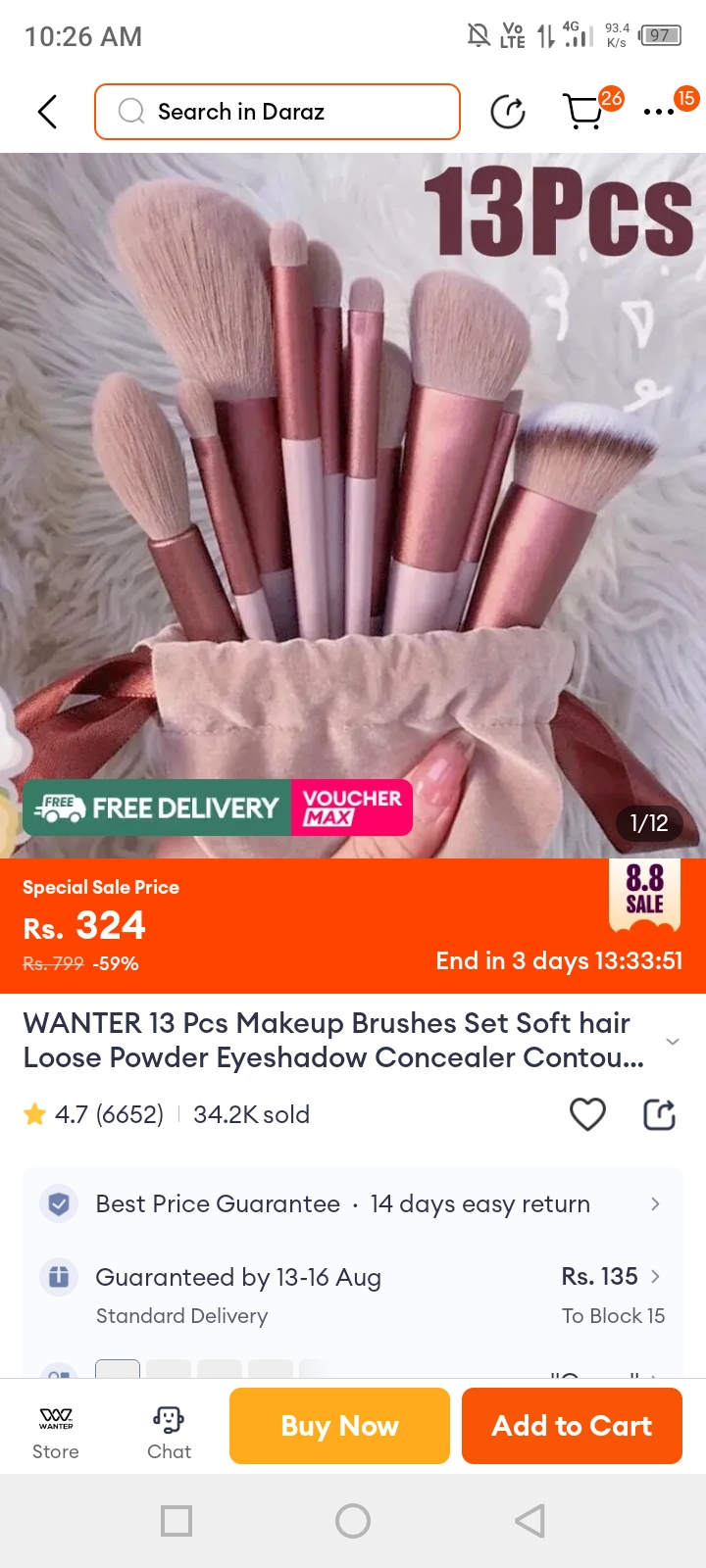Image resolution: width=706 pixels, height=1568 pixels.
Task: Add this product to wishlist
Action: (x=587, y=1114)
